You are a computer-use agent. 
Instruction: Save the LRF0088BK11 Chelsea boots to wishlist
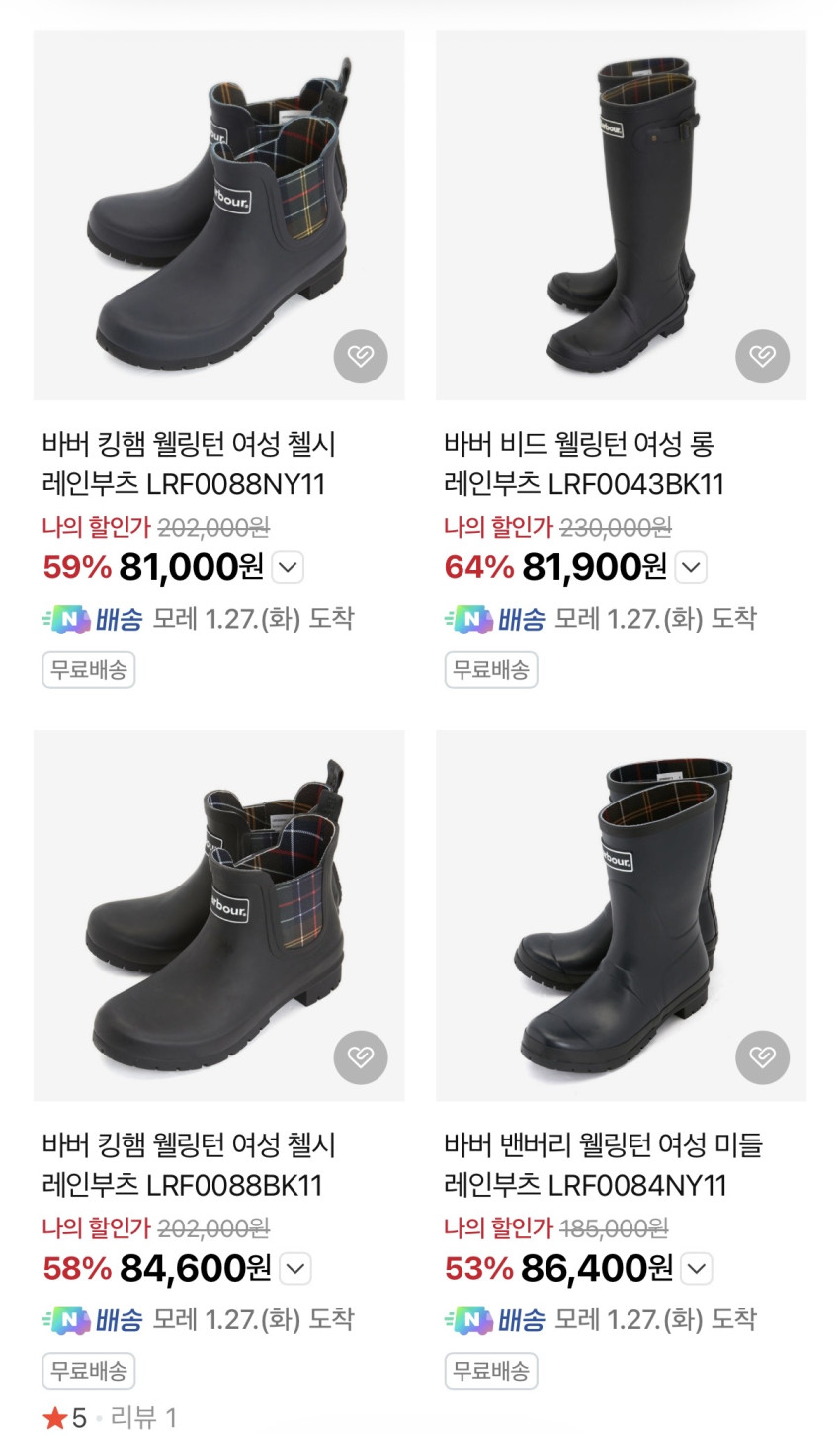click(x=360, y=1057)
